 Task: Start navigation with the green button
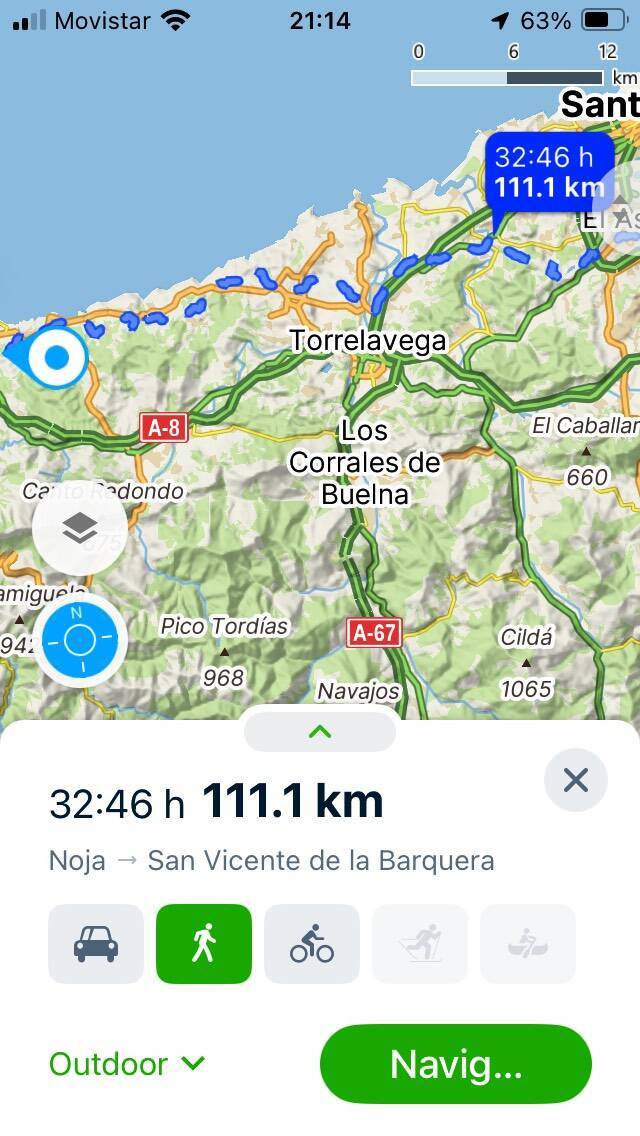456,1064
